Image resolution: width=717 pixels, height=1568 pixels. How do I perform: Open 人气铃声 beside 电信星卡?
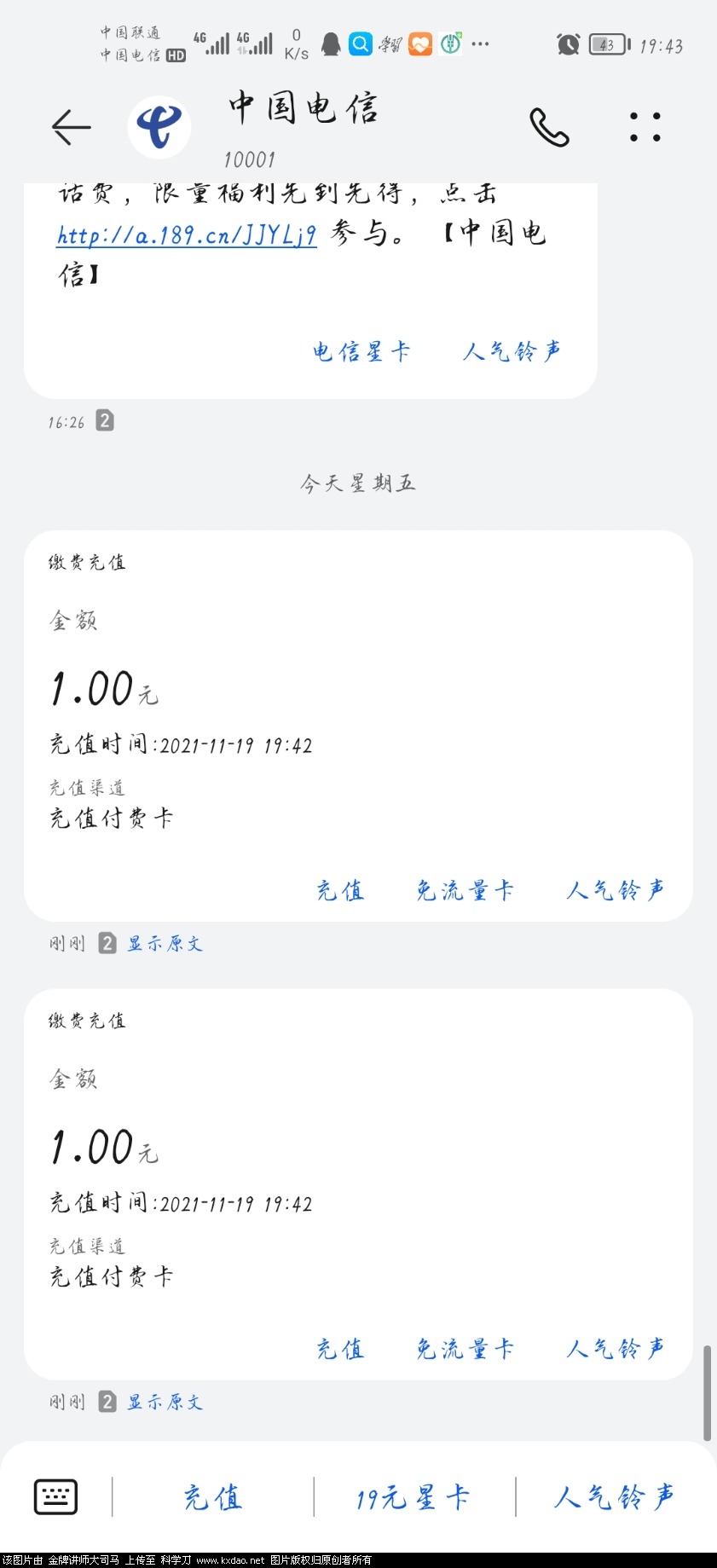tap(512, 351)
